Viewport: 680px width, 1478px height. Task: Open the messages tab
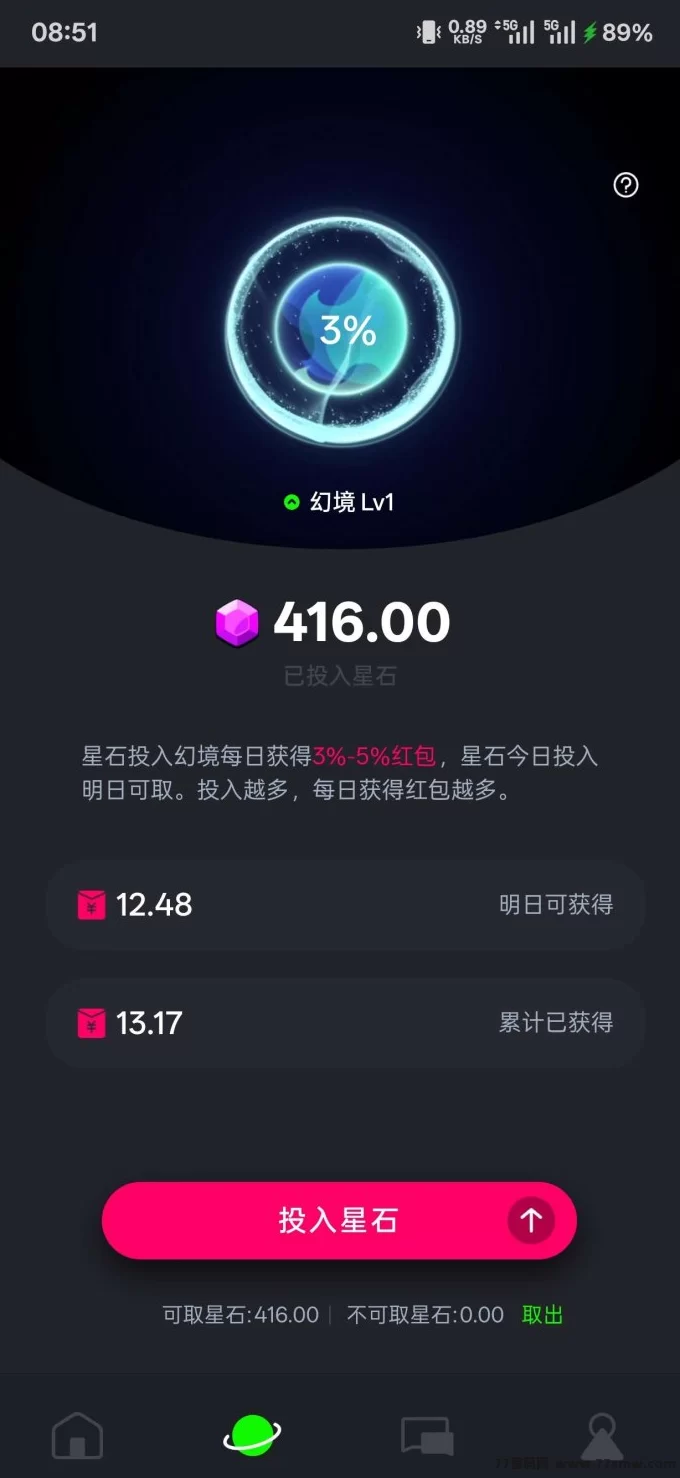426,1436
